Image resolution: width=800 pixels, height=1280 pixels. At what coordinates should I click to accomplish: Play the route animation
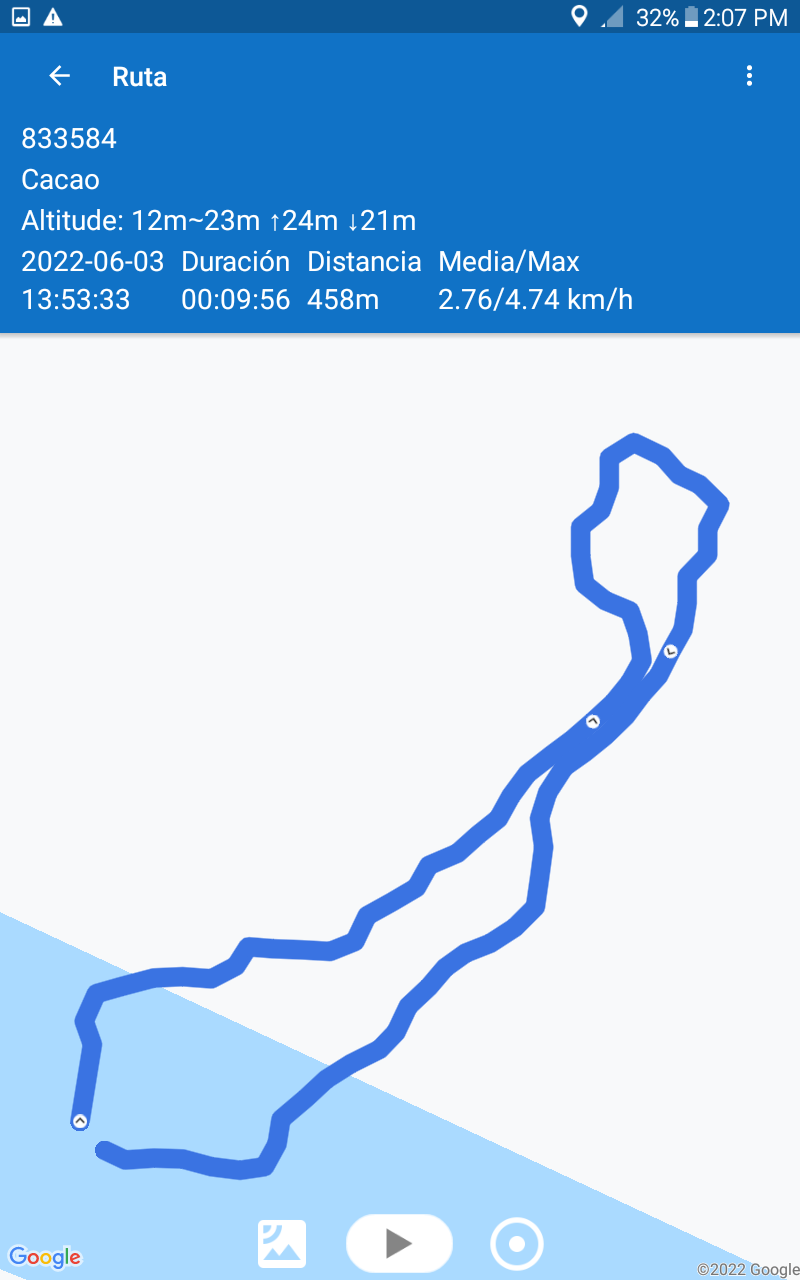tap(399, 1243)
